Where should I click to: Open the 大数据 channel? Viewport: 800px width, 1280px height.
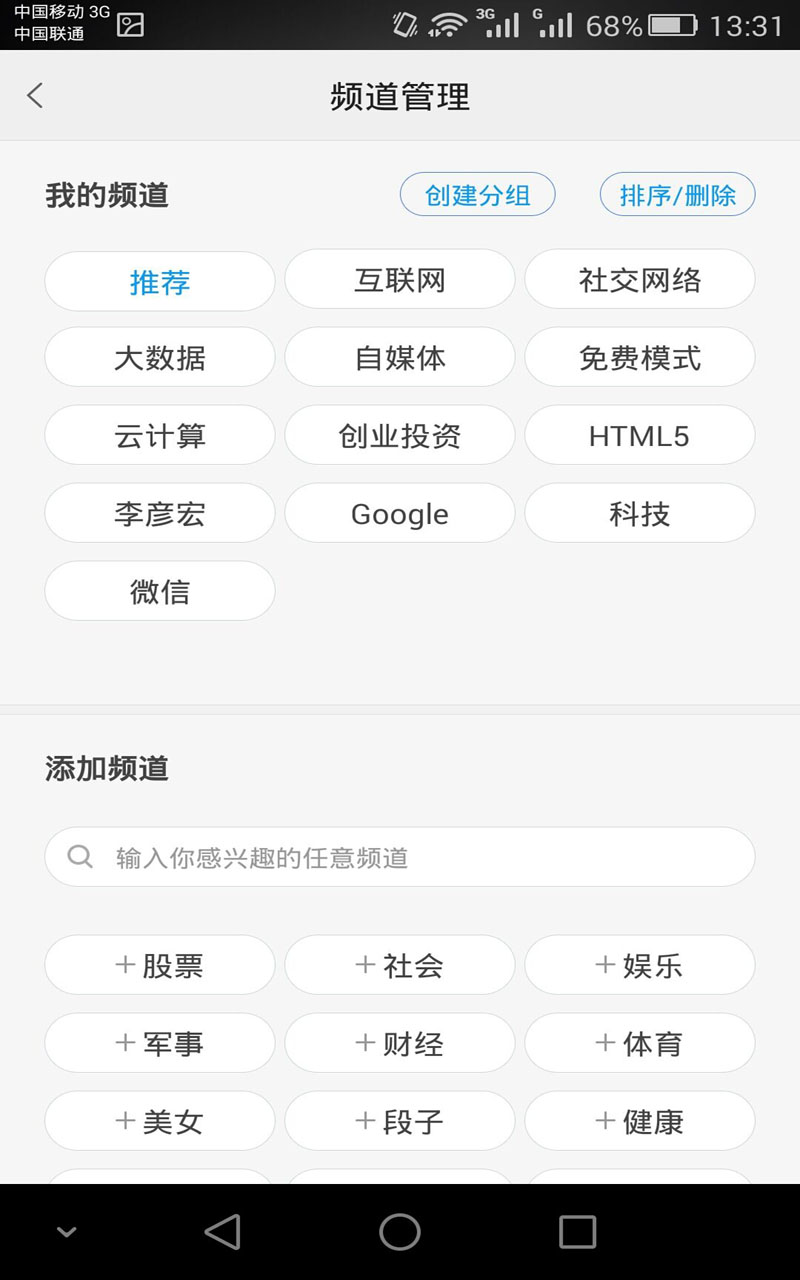[x=160, y=358]
